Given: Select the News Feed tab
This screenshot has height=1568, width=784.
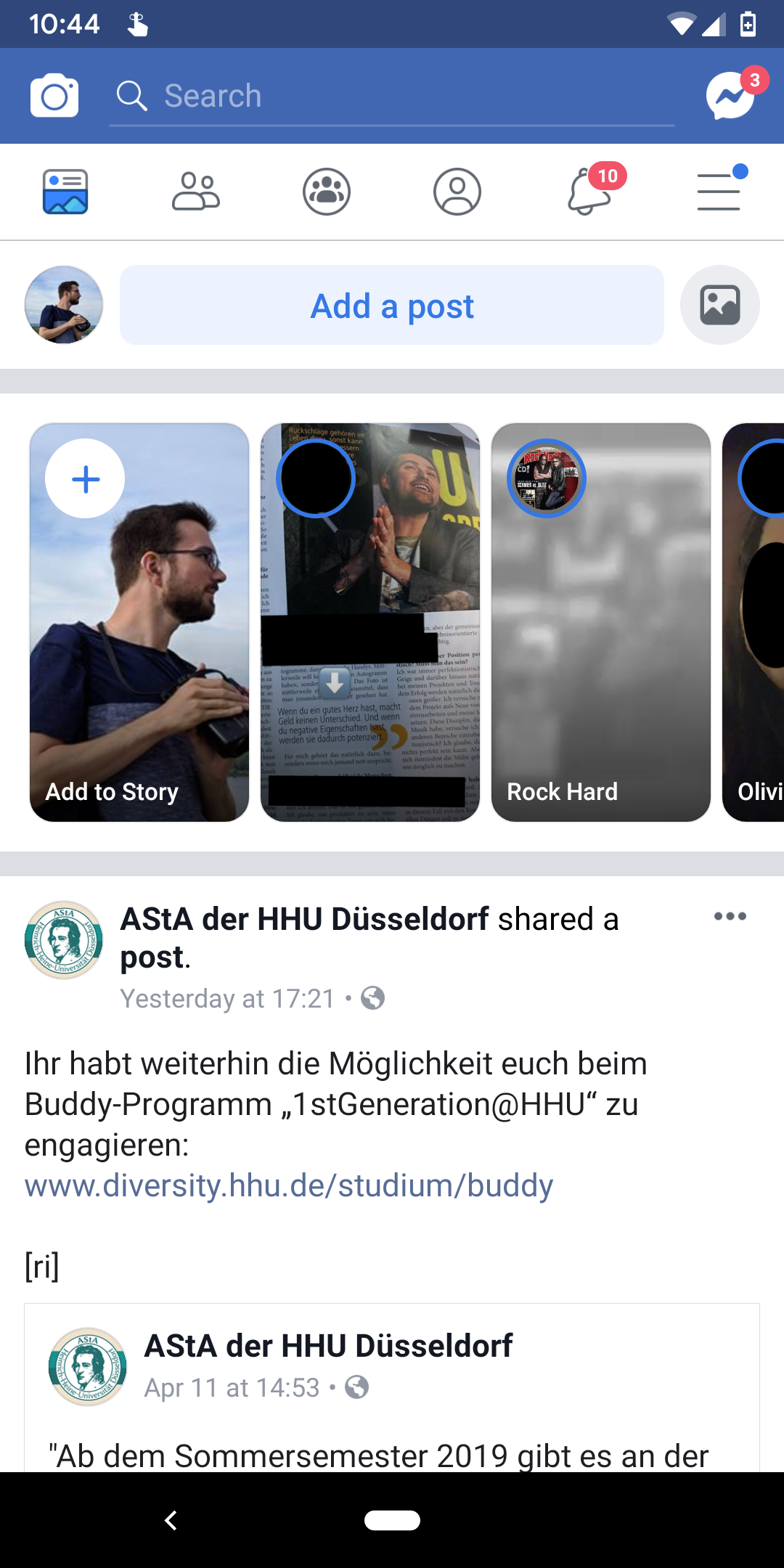Looking at the screenshot, I should click(x=65, y=191).
